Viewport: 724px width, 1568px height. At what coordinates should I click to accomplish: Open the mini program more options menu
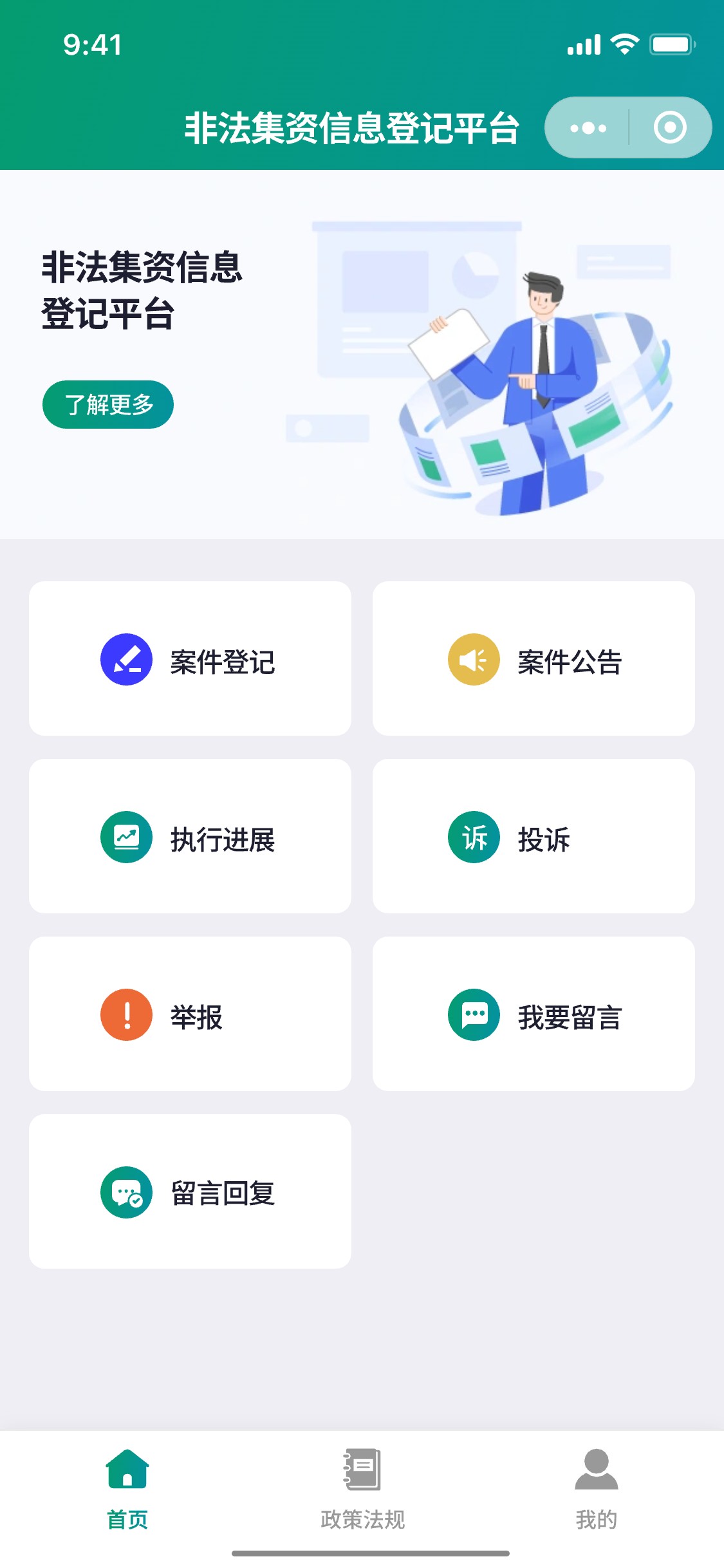pyautogui.click(x=588, y=127)
